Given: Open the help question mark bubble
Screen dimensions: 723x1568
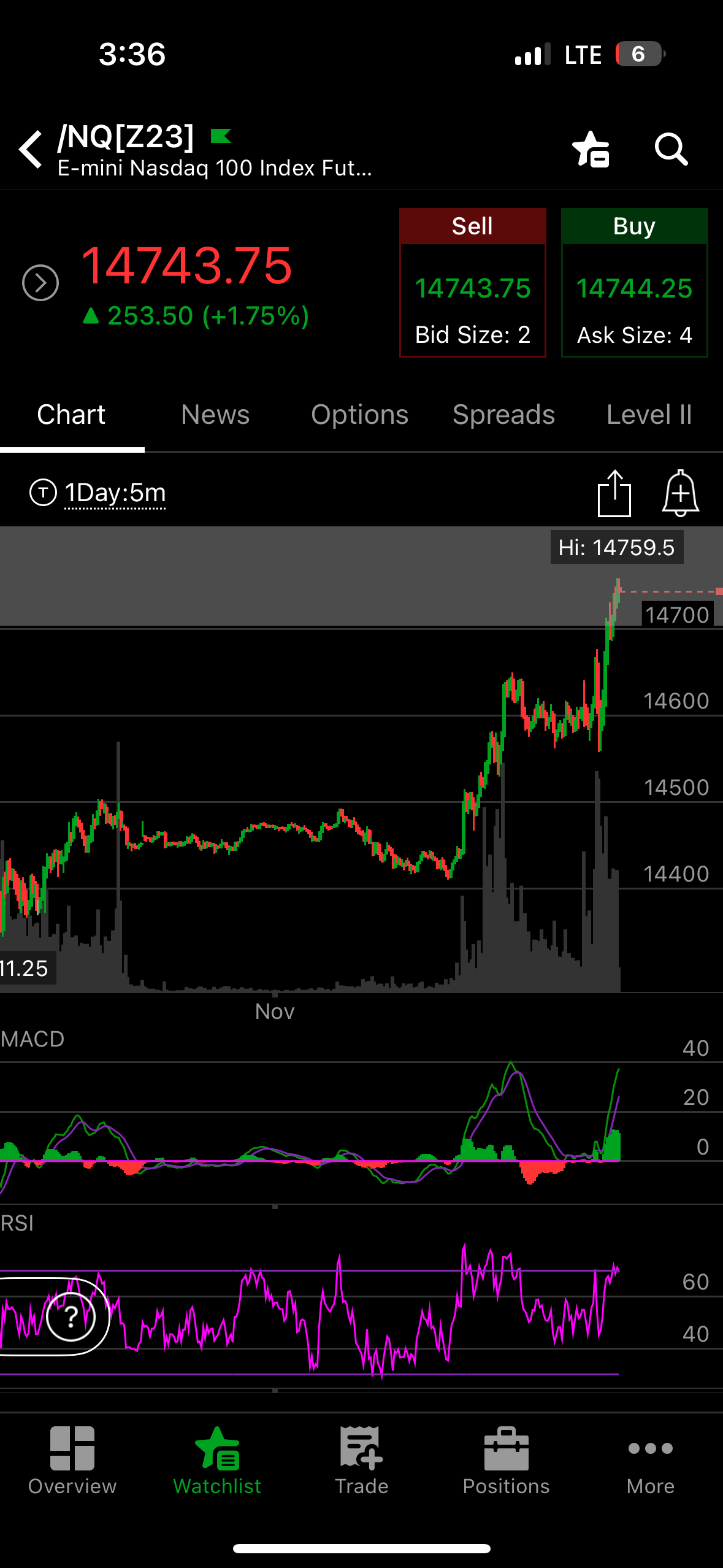Looking at the screenshot, I should [71, 1316].
